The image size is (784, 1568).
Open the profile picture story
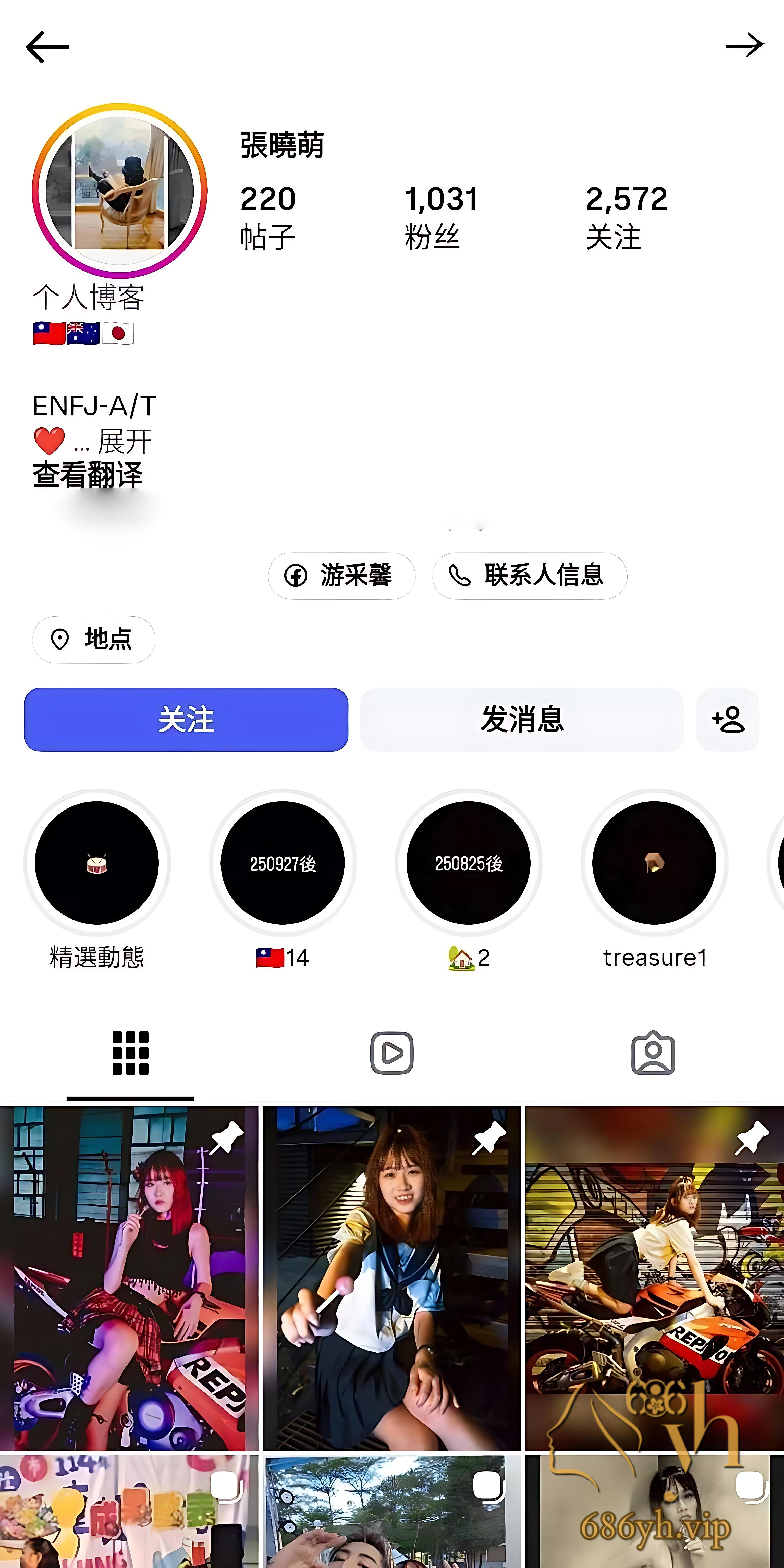pos(120,191)
